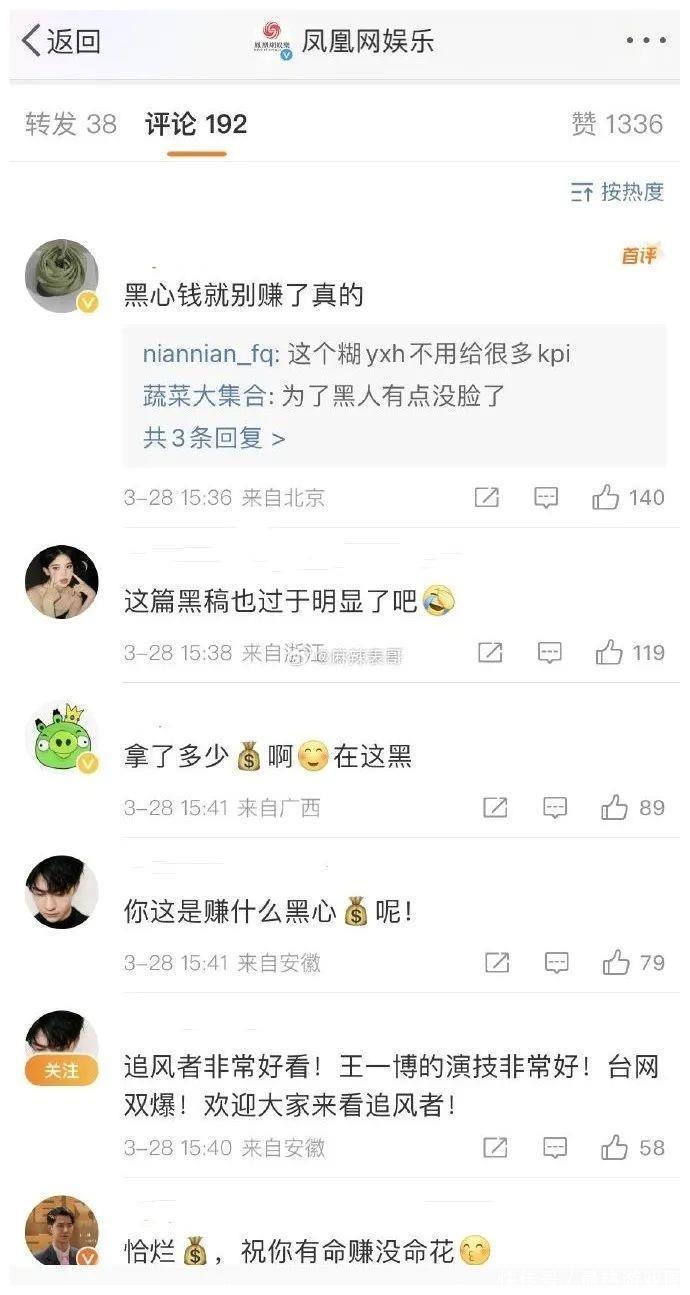Expand 共3条回复 replies
690x1295 pixels.
click(213, 438)
